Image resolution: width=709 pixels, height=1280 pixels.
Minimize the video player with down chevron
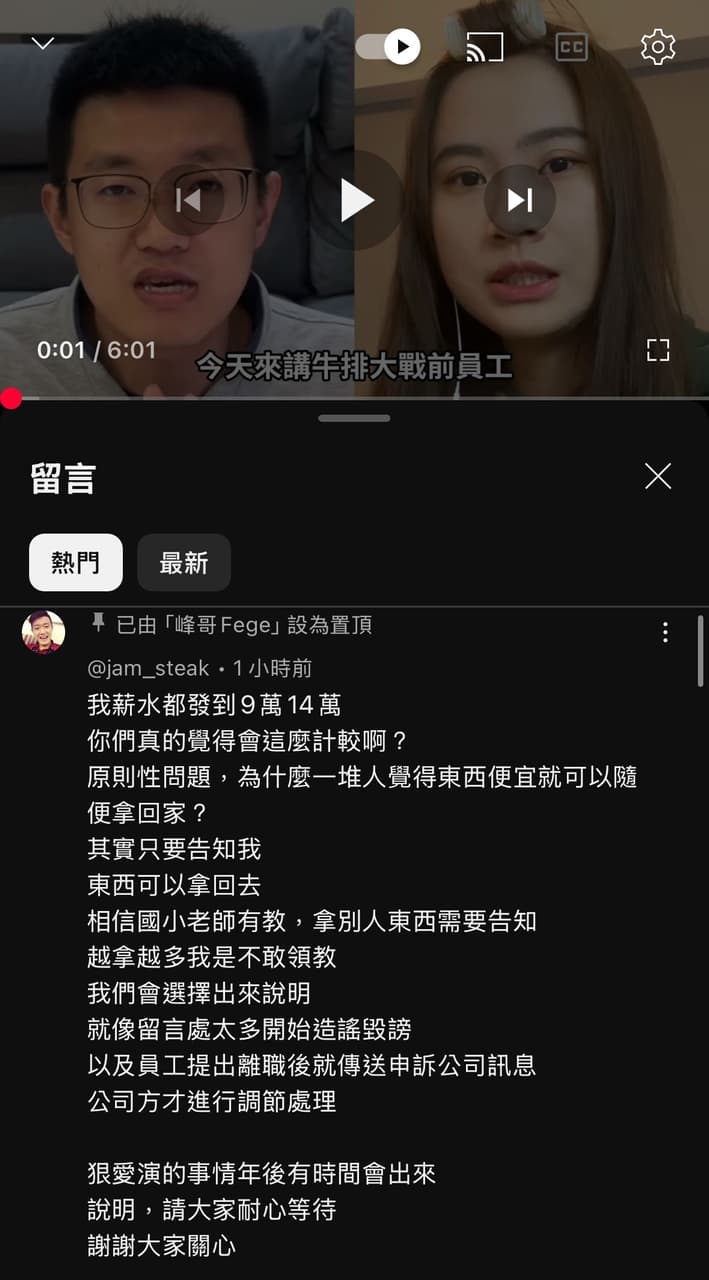click(43, 43)
